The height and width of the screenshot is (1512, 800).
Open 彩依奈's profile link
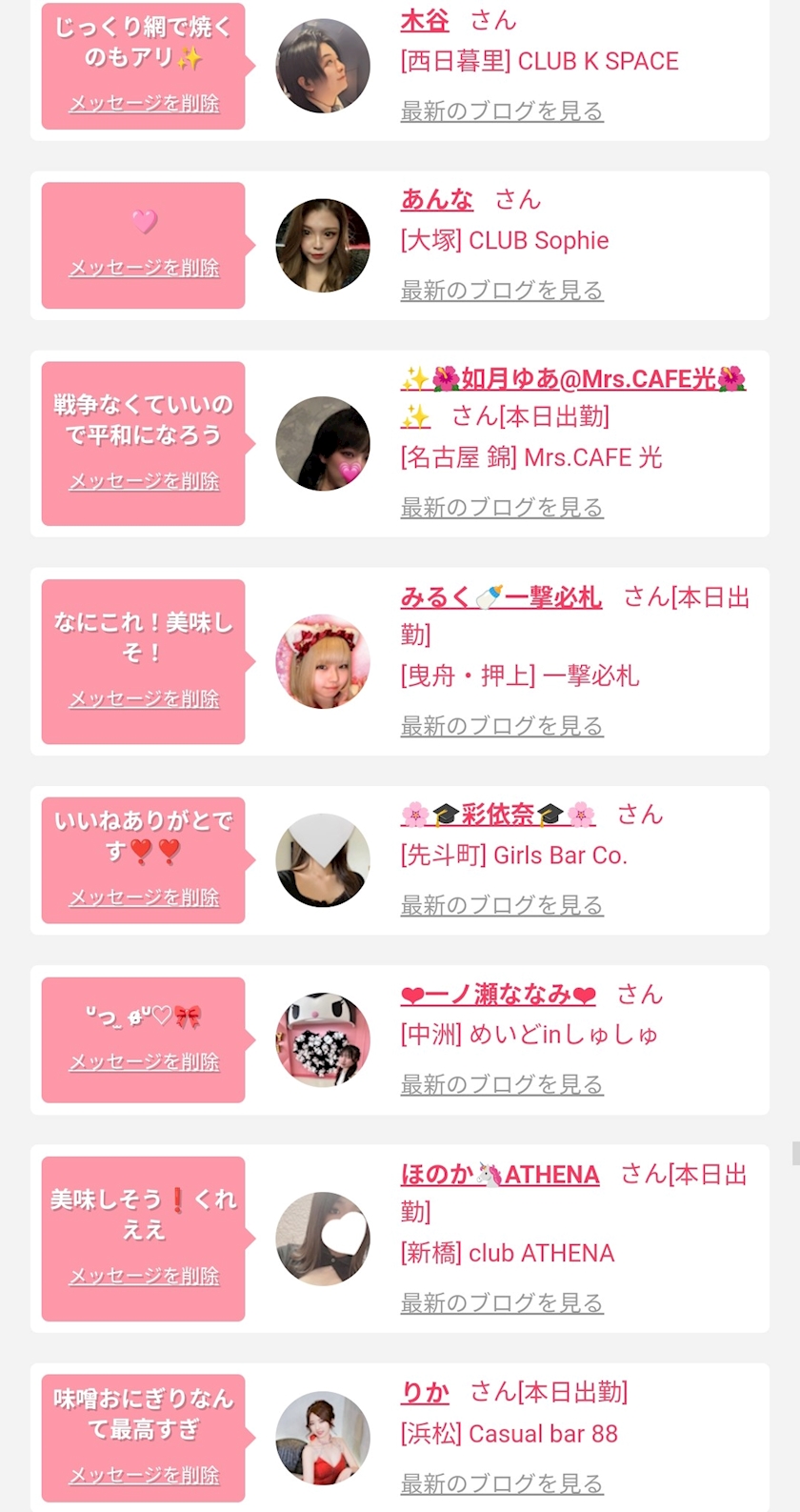coord(498,815)
